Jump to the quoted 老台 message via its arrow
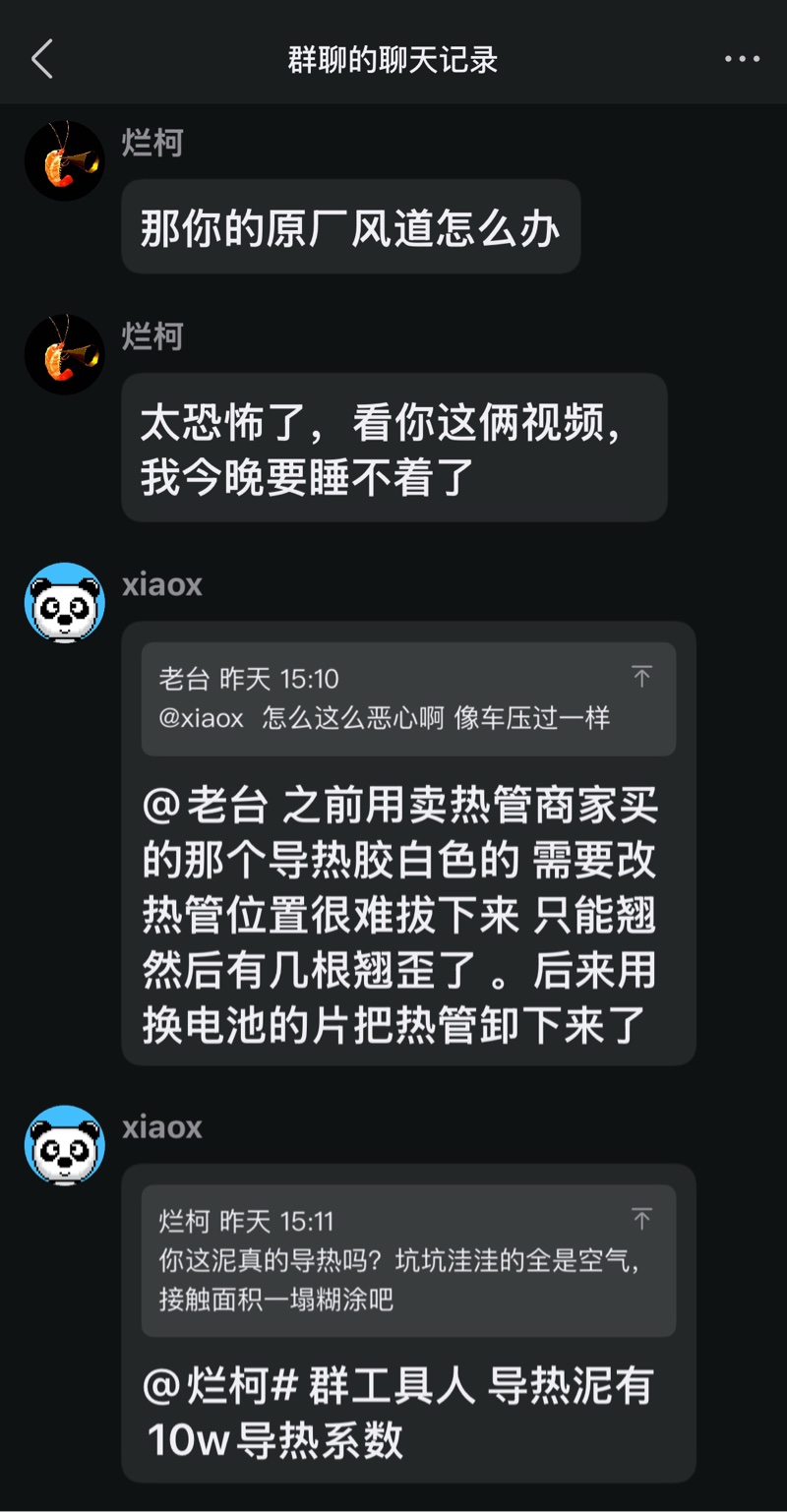Viewport: 787px width, 1512px height. pos(641,676)
